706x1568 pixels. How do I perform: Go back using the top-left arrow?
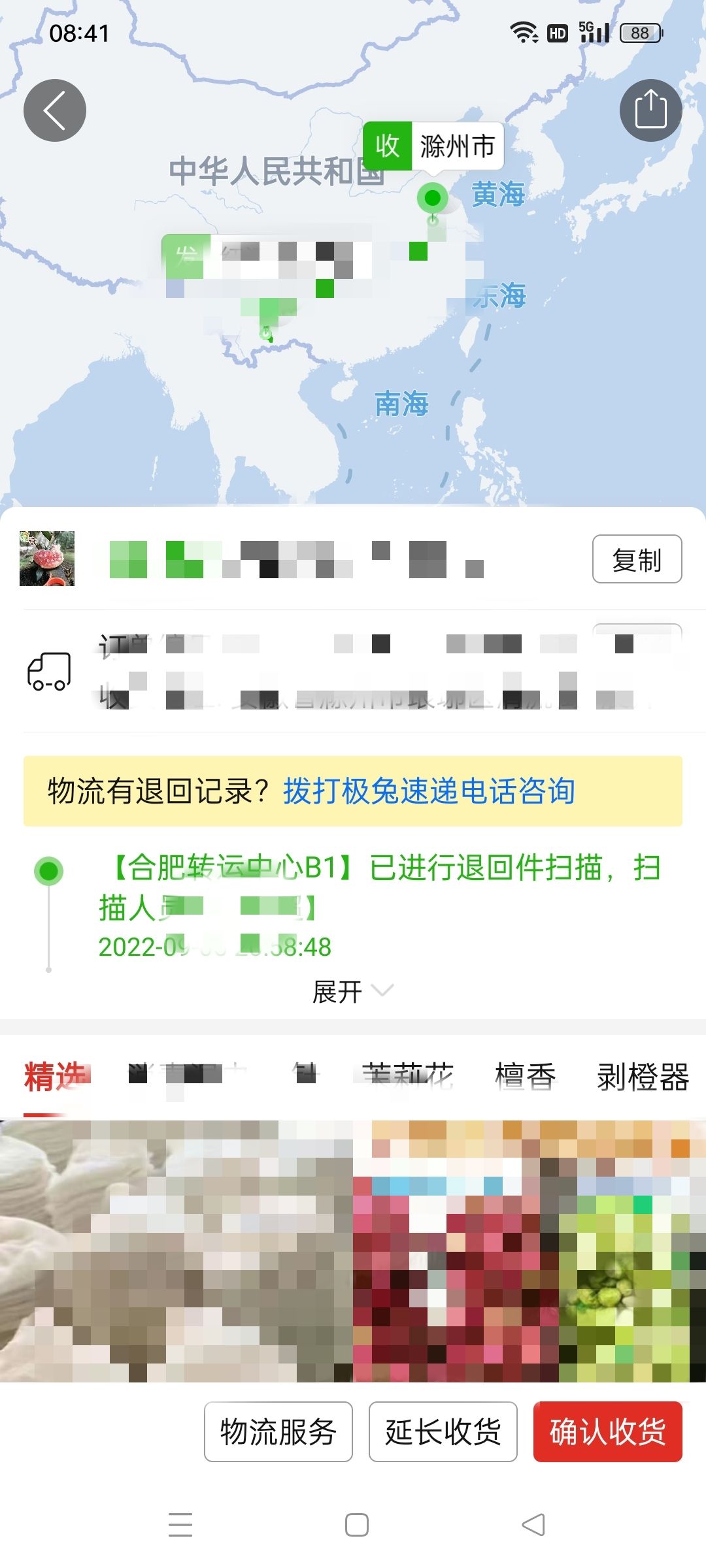[55, 110]
